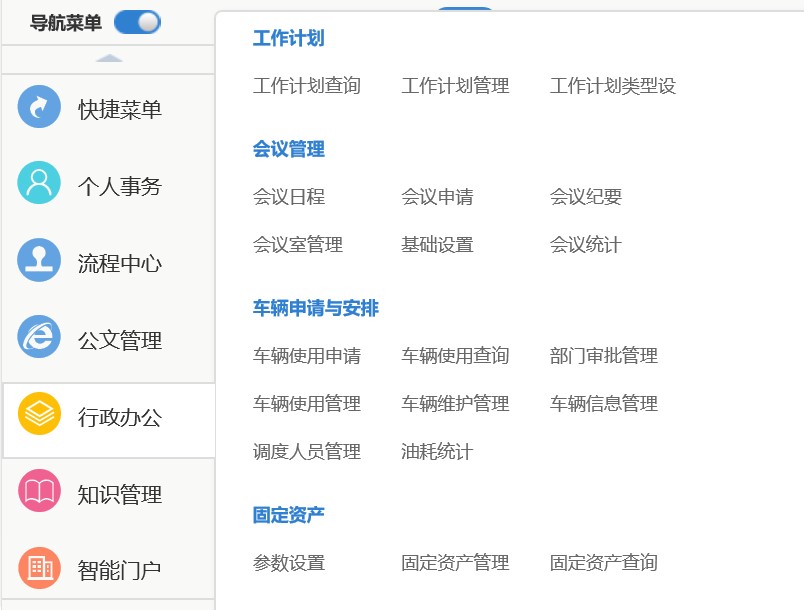Viewport: 804px width, 610px height.
Task: Open 会议申请 page
Action: coord(437,197)
